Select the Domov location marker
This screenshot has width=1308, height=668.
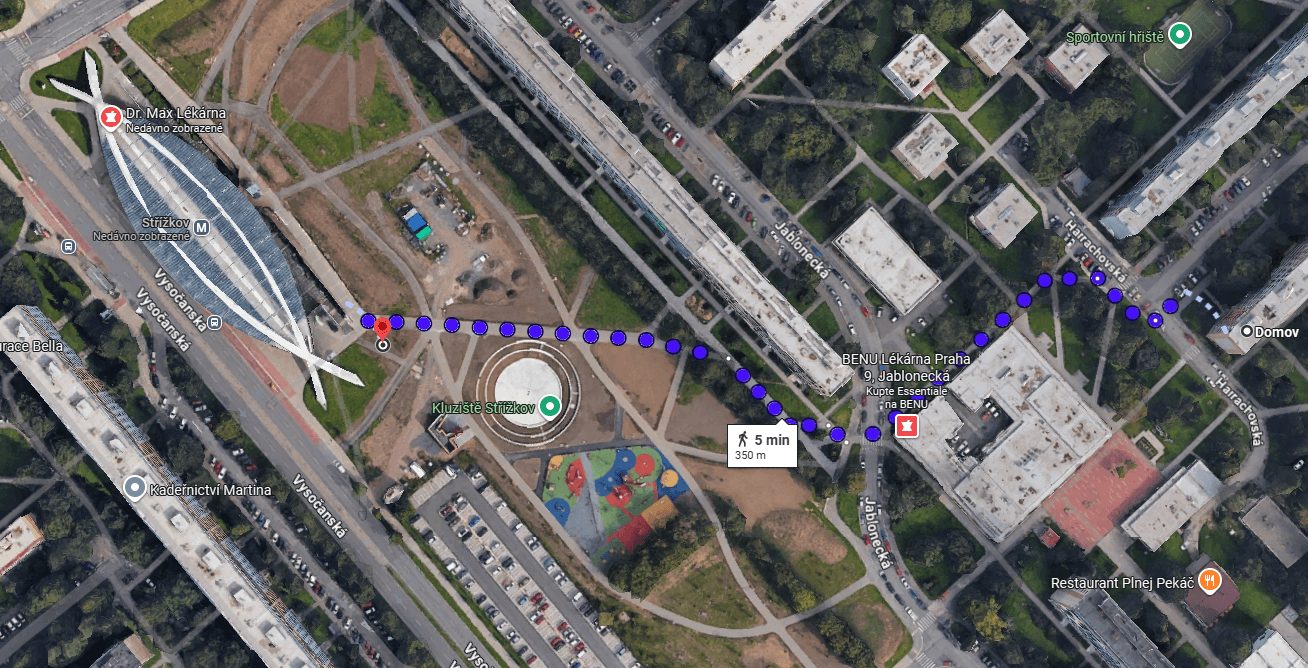coord(1246,331)
